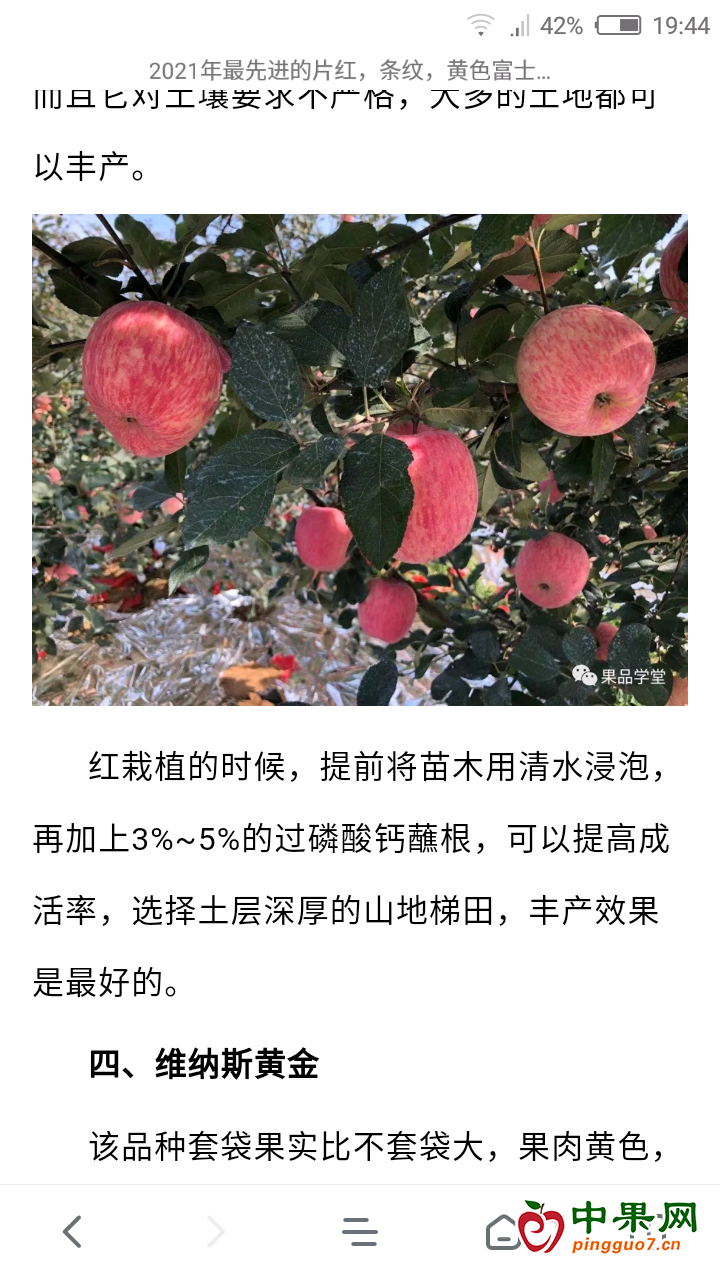
Task: Go to the browser home page
Action: click(x=503, y=1232)
